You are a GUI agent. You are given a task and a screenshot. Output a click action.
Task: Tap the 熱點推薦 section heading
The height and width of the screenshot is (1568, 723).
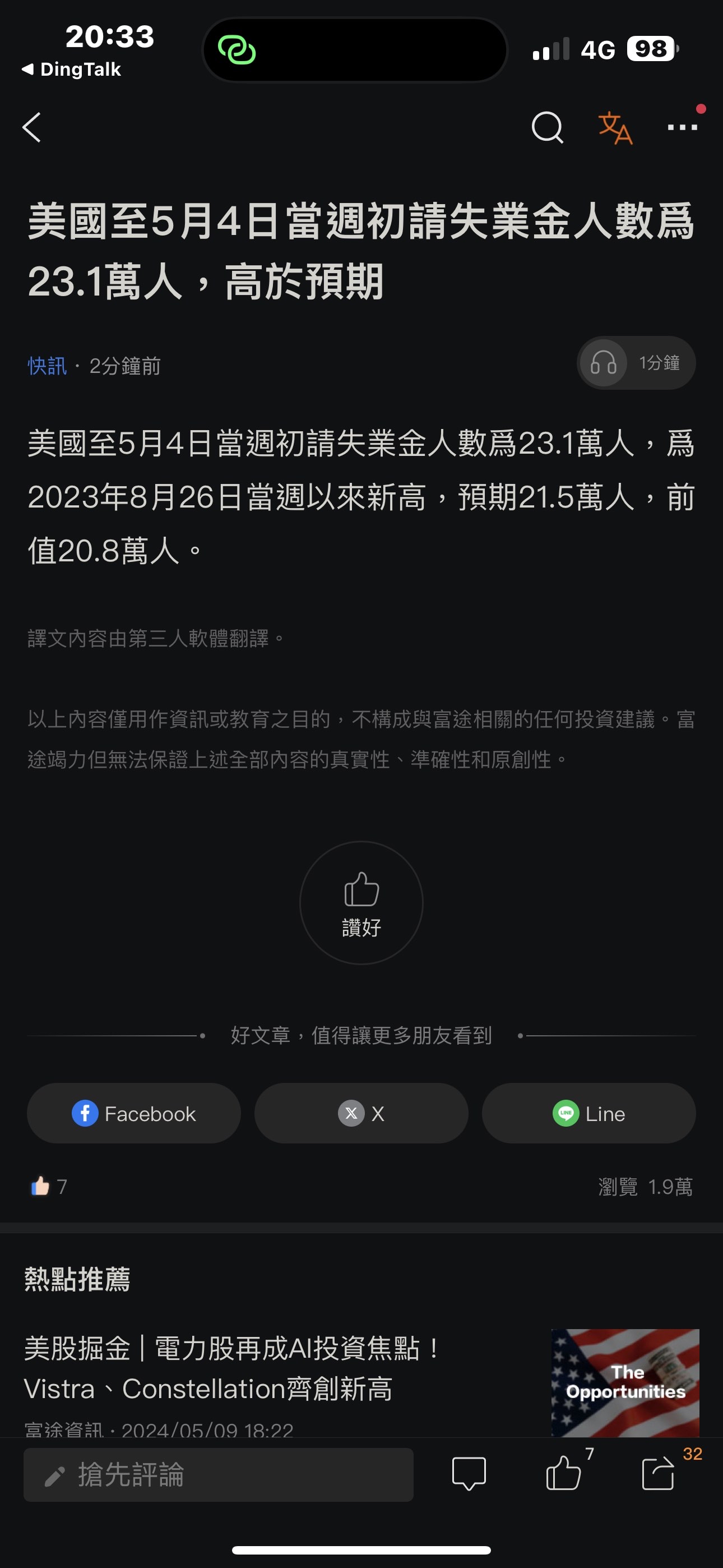click(78, 1280)
